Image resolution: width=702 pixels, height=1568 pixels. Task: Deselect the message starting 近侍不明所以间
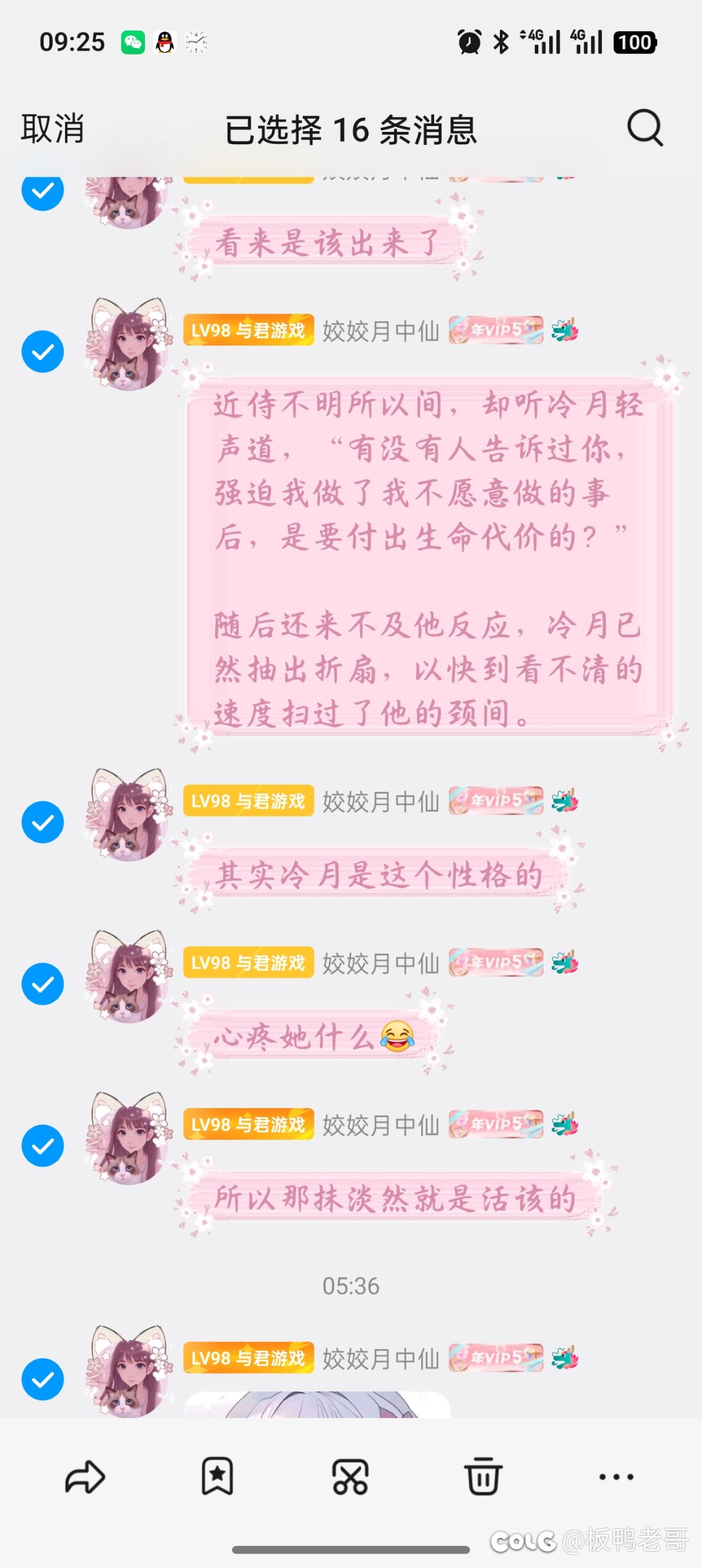[43, 351]
